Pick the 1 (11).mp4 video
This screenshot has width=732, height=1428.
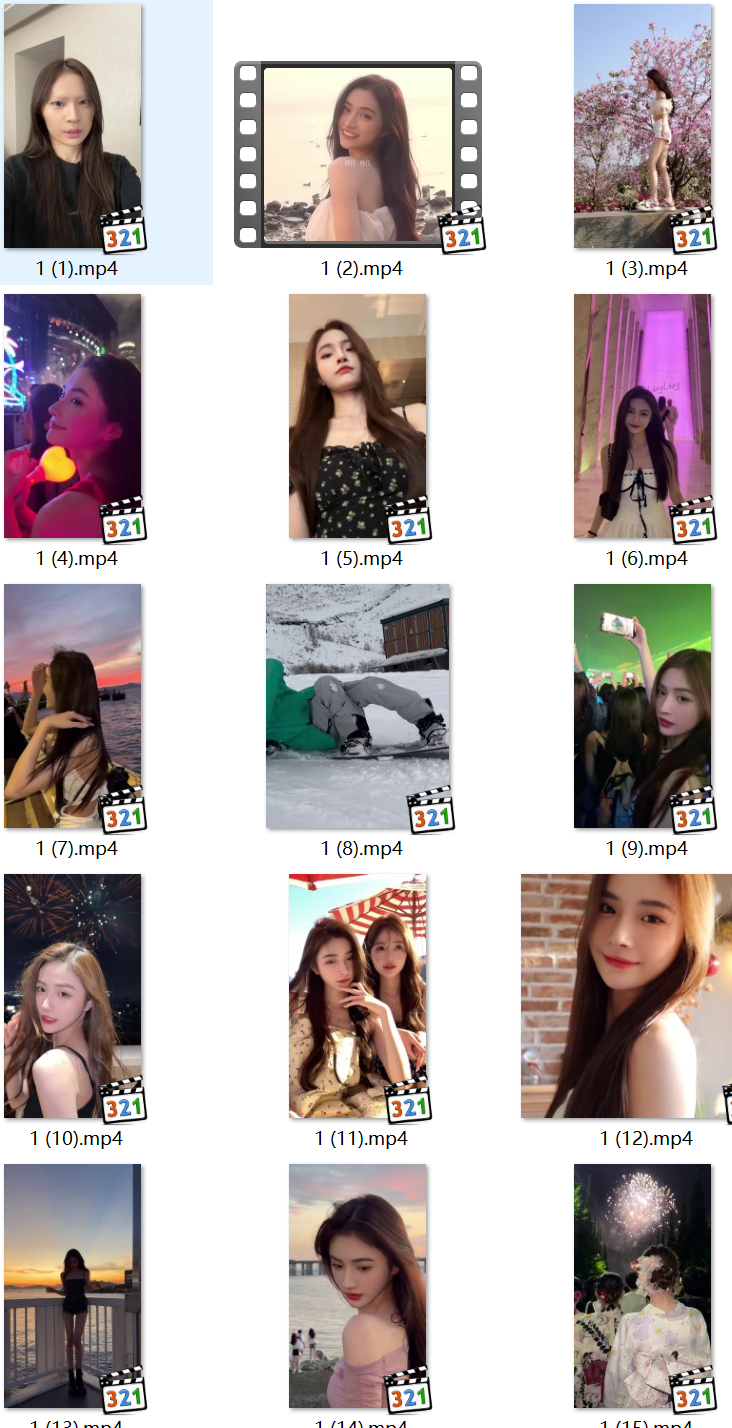(x=358, y=996)
